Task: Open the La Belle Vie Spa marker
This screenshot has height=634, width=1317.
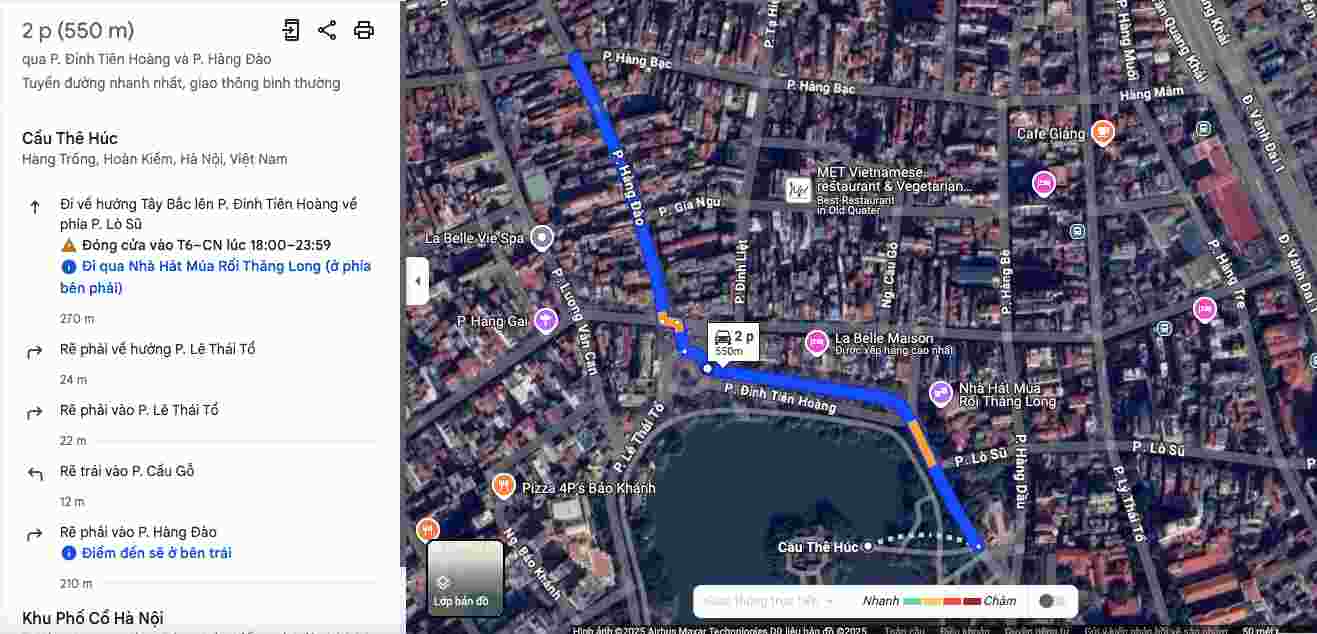Action: tap(542, 237)
